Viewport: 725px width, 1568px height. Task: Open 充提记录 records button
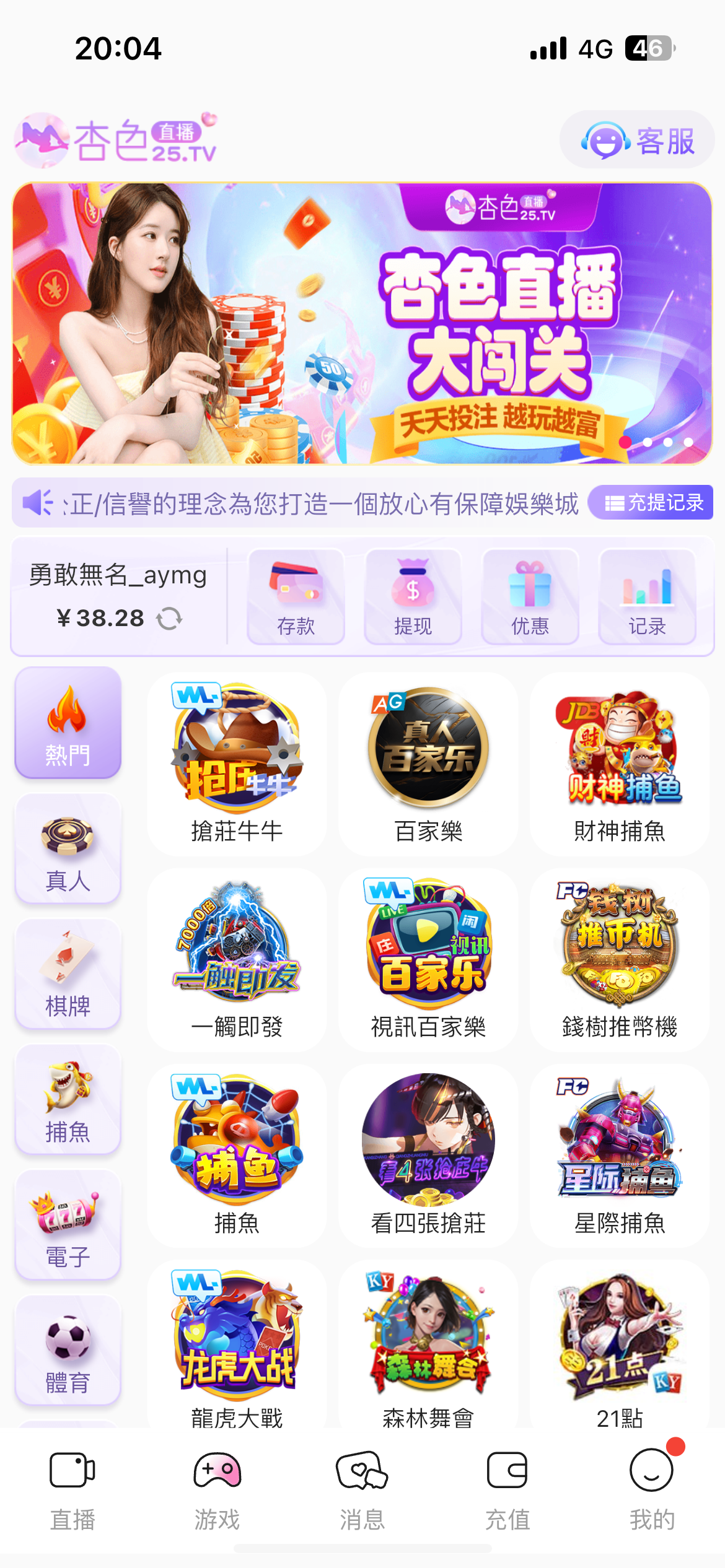click(x=651, y=502)
